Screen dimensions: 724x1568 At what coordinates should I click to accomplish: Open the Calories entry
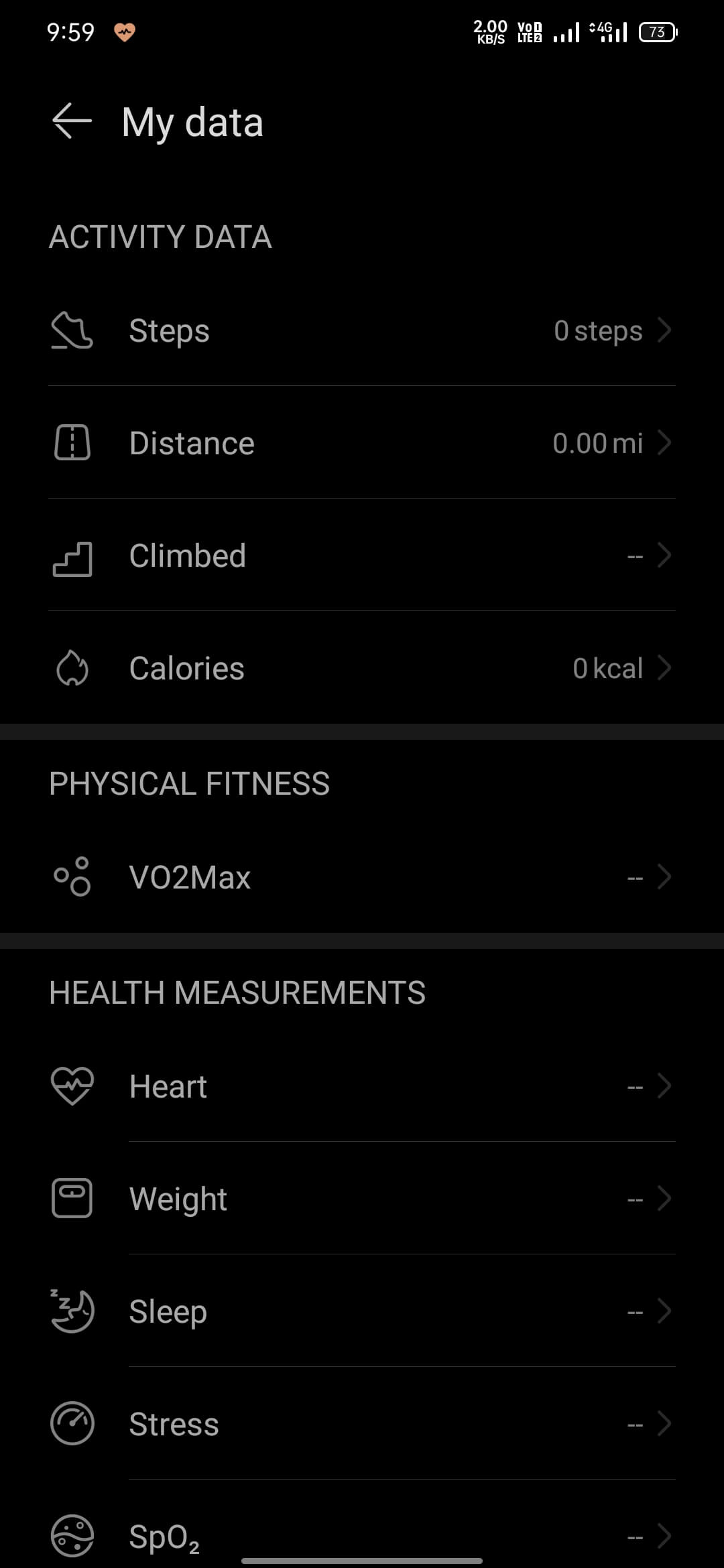362,667
